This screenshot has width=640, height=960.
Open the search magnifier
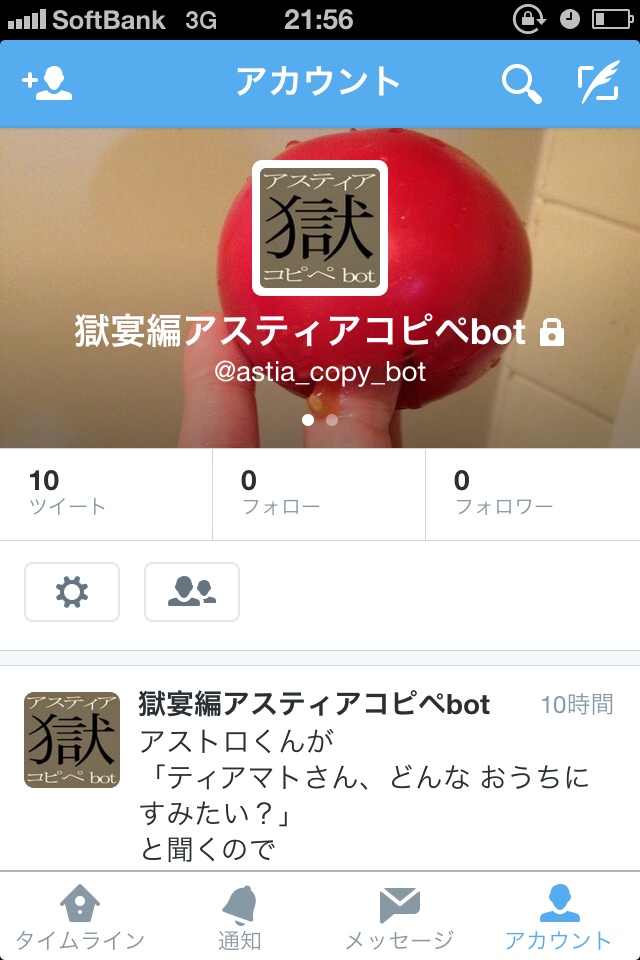[x=521, y=84]
